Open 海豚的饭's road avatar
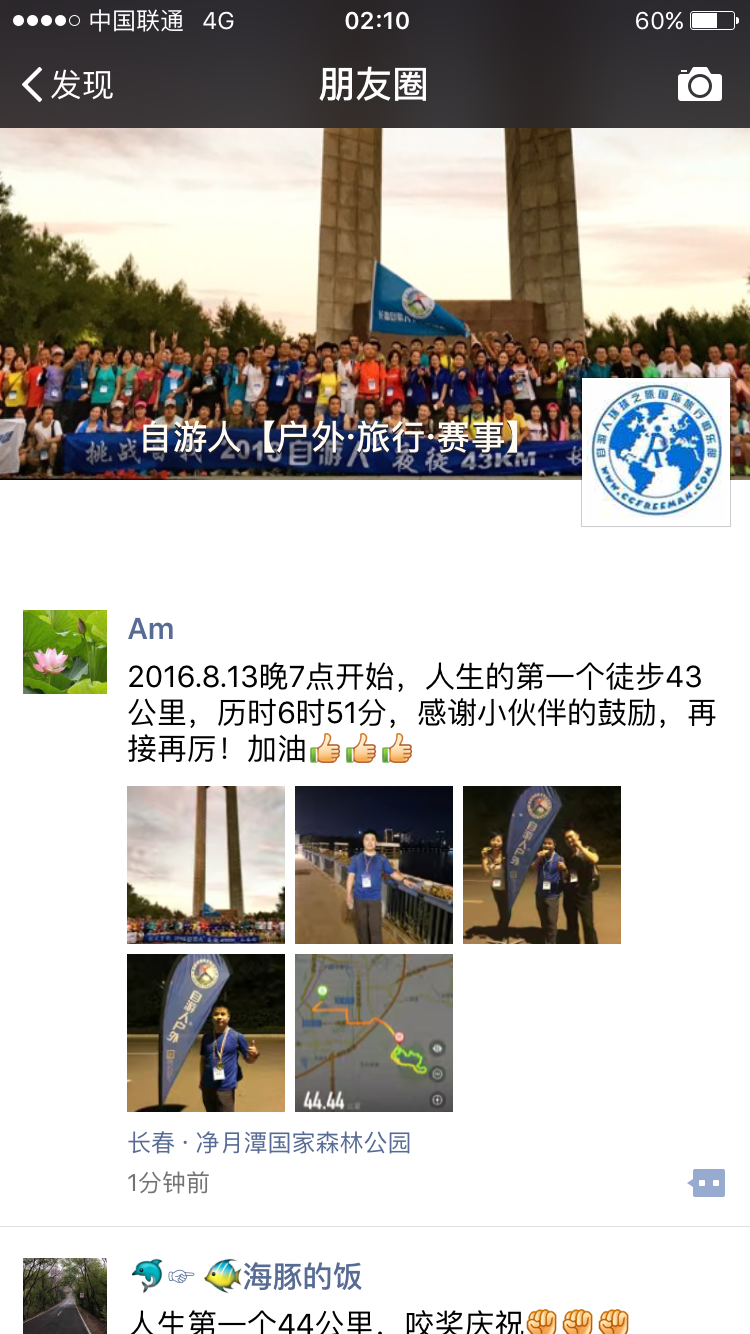This screenshot has width=750, height=1334. [65, 1296]
